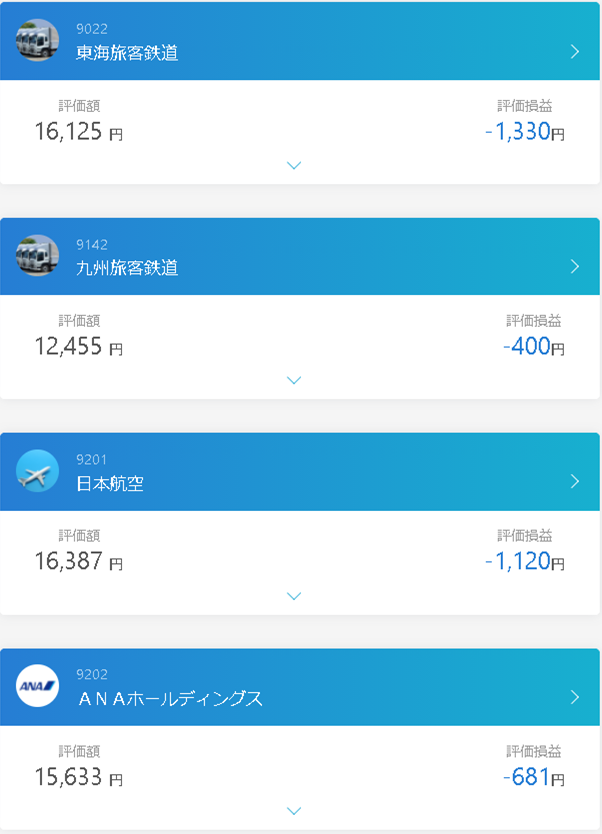Image resolution: width=602 pixels, height=834 pixels.
Task: Expand the 九州旅客鉄道 holding details
Action: (x=294, y=380)
